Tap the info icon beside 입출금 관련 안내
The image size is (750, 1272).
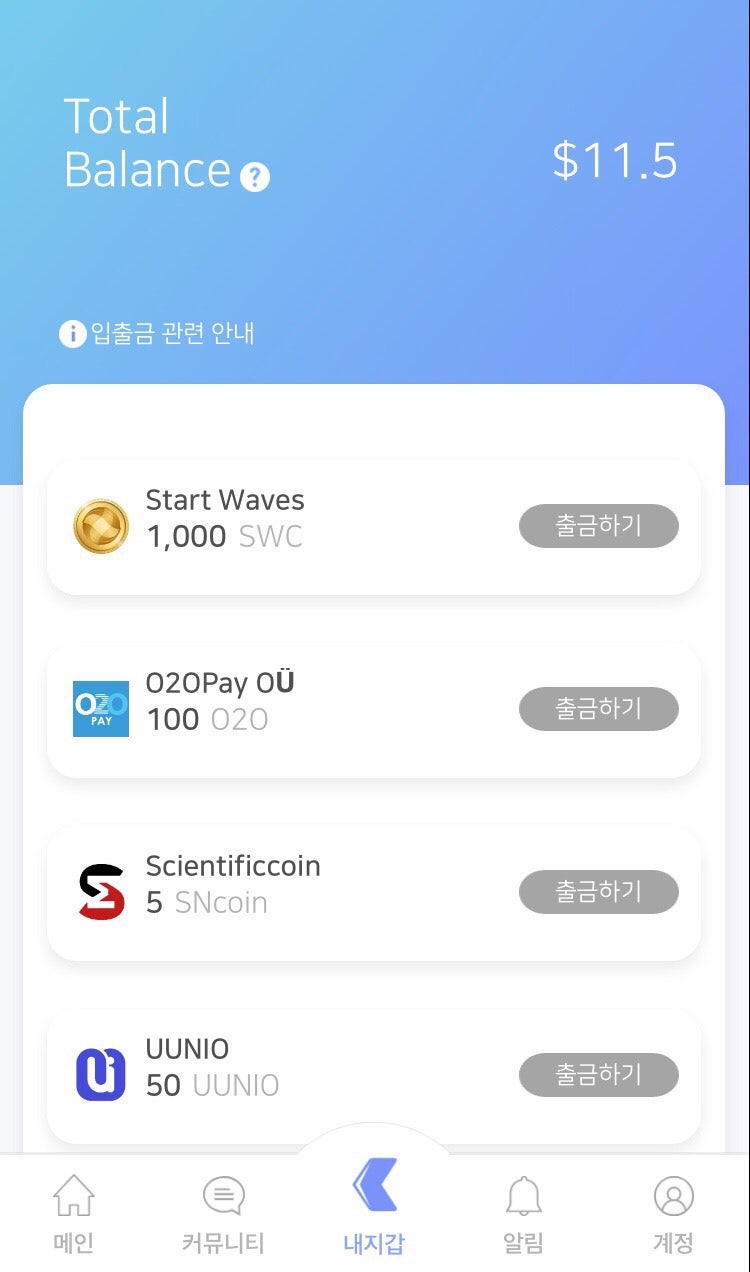[70, 334]
